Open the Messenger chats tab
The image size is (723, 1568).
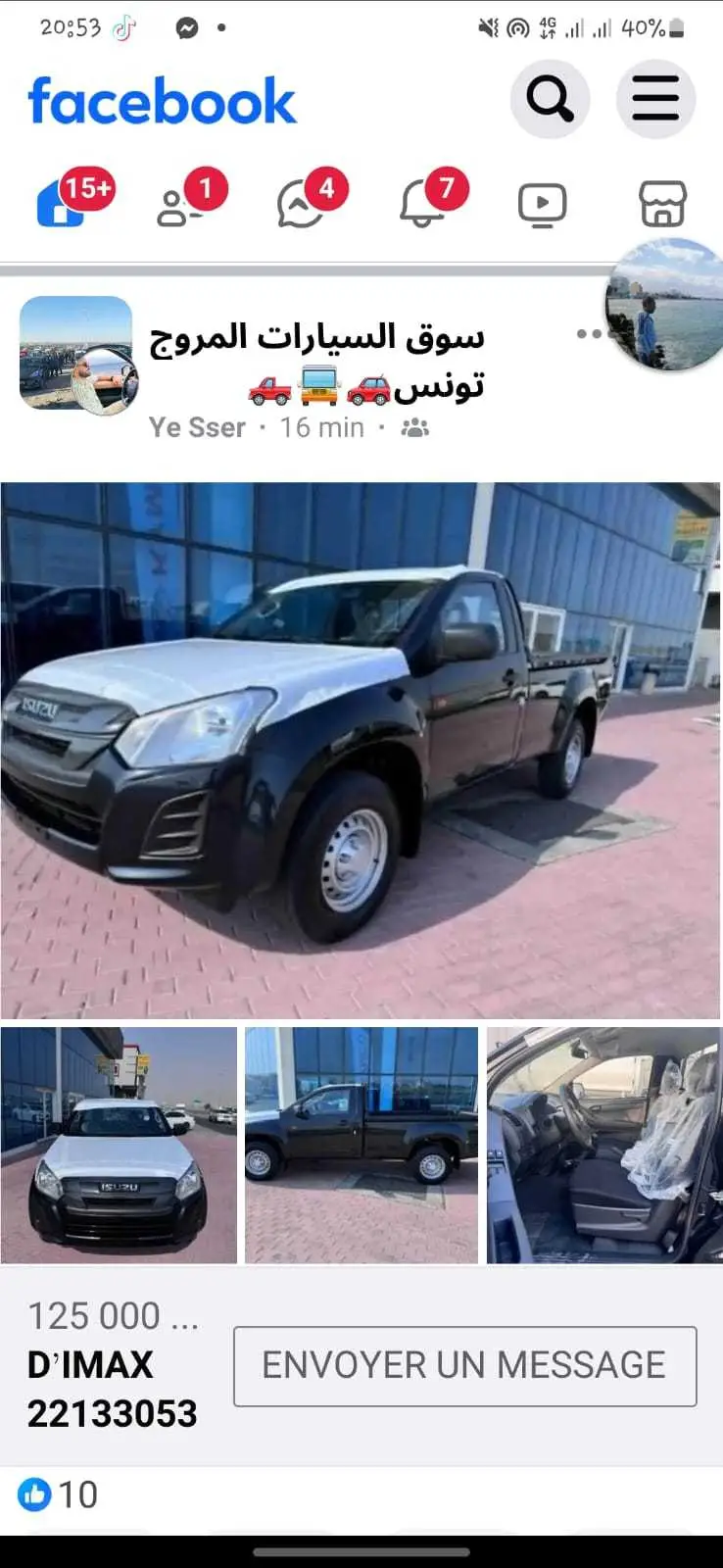point(301,205)
